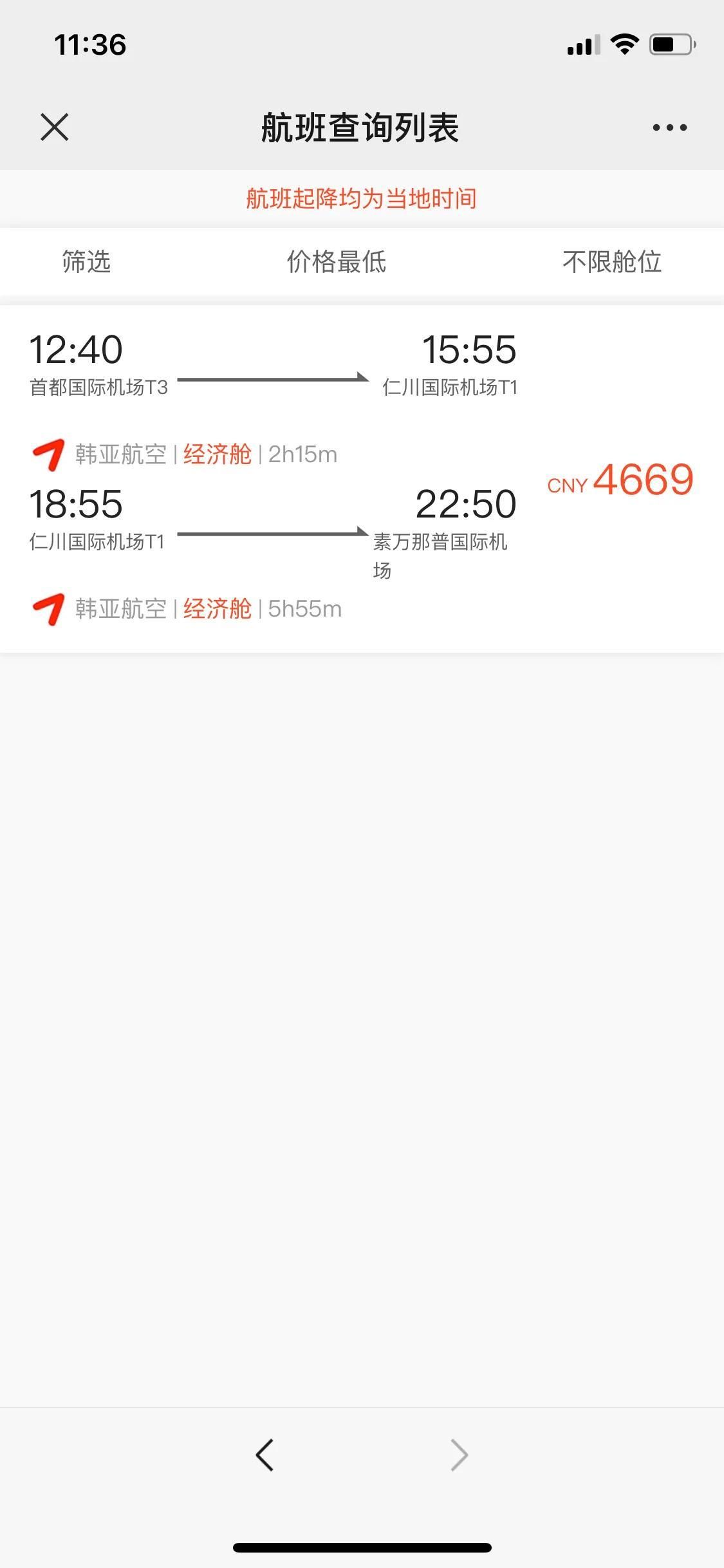Open the three-dot overflow menu
724x1568 pixels.
pos(669,127)
